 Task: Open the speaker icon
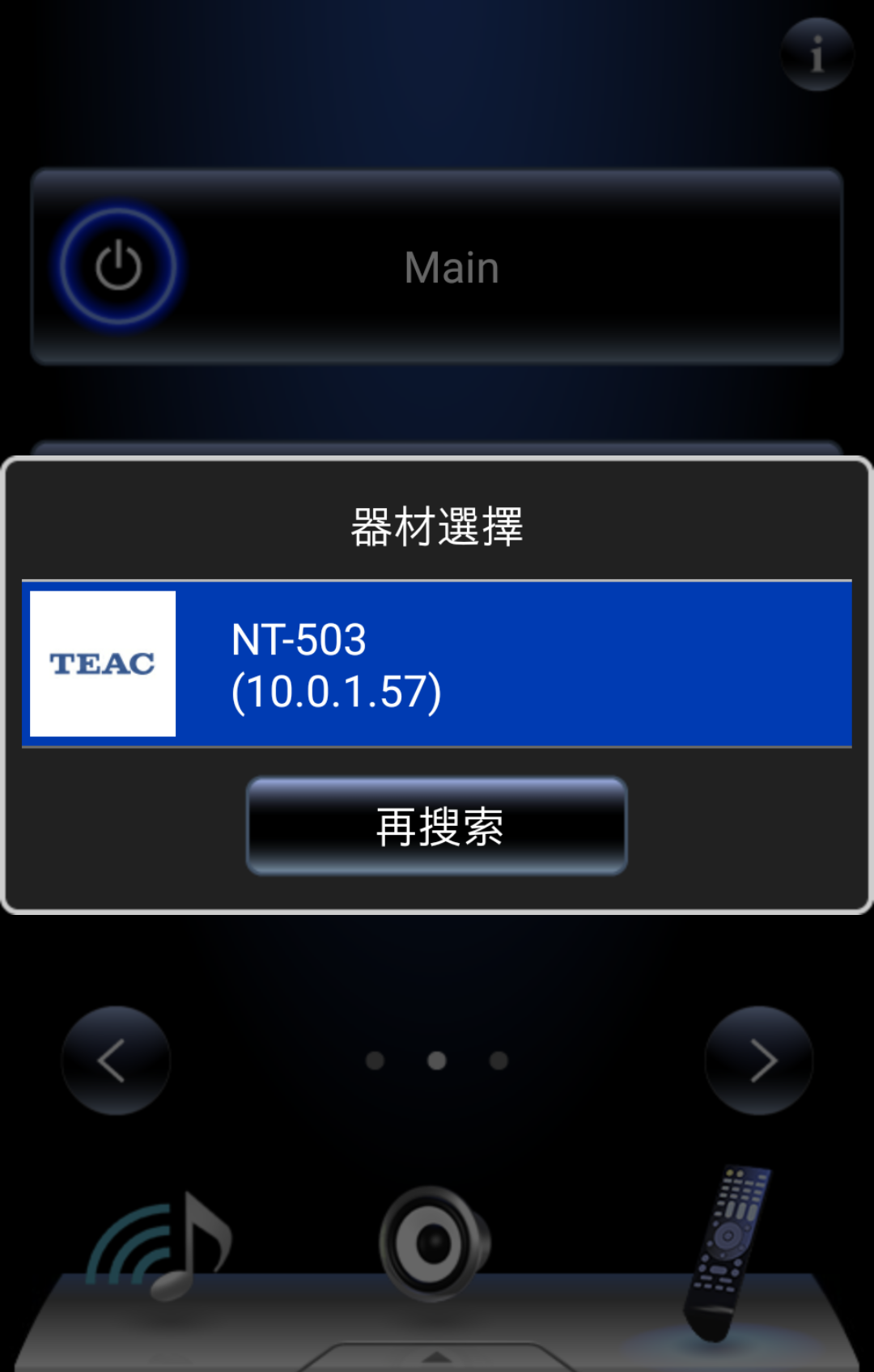click(x=435, y=1243)
